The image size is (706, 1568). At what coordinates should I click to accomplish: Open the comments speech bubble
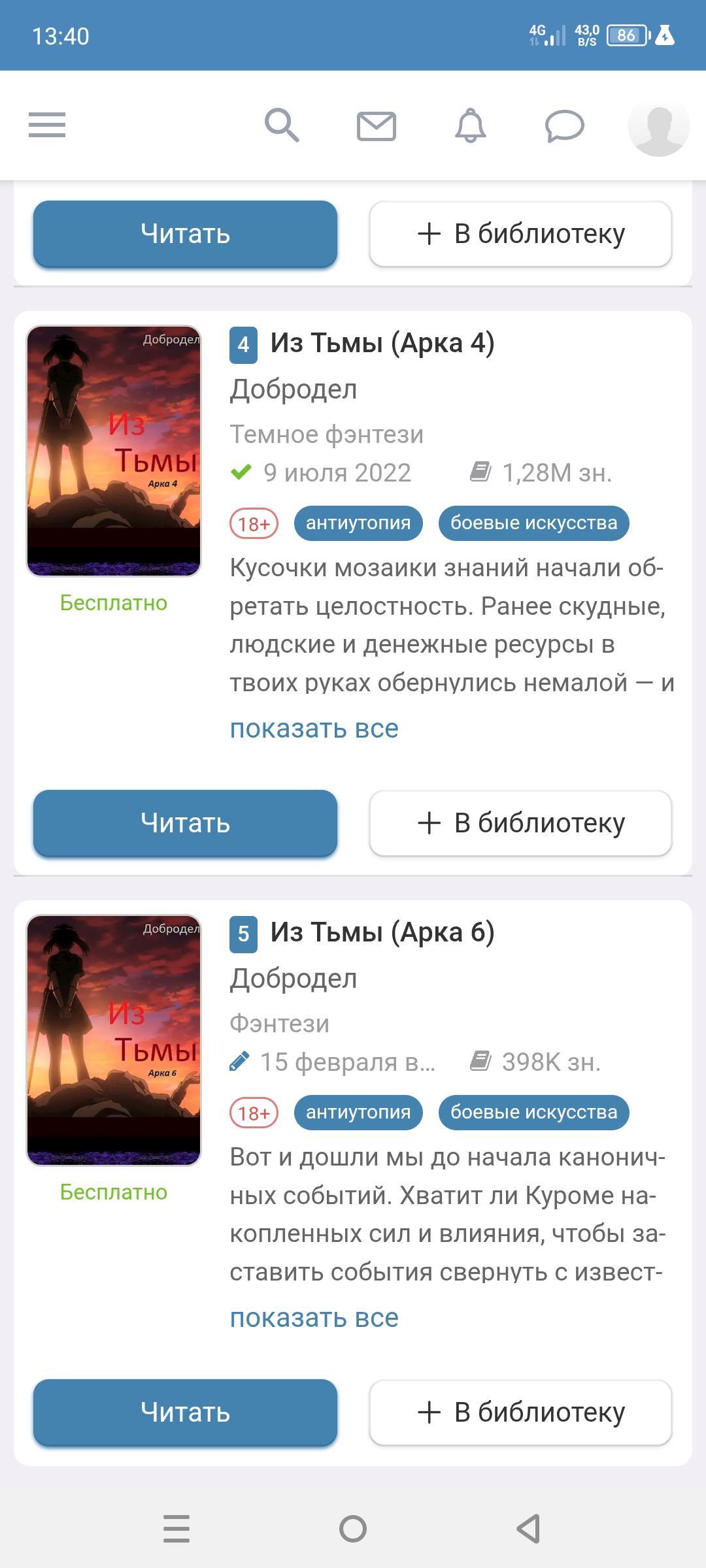(564, 125)
